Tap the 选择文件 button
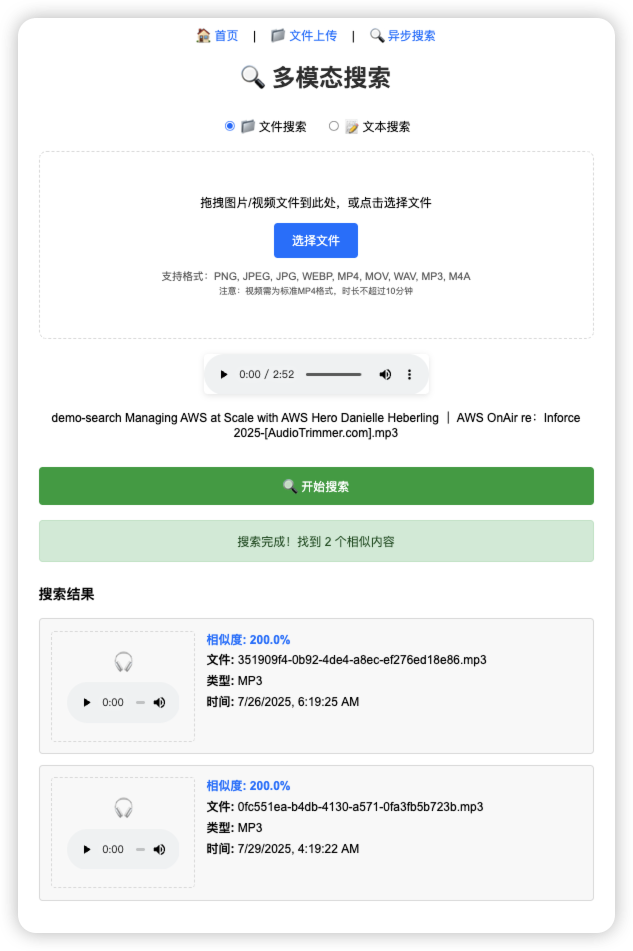Viewport: 633px width, 951px height. [316, 241]
